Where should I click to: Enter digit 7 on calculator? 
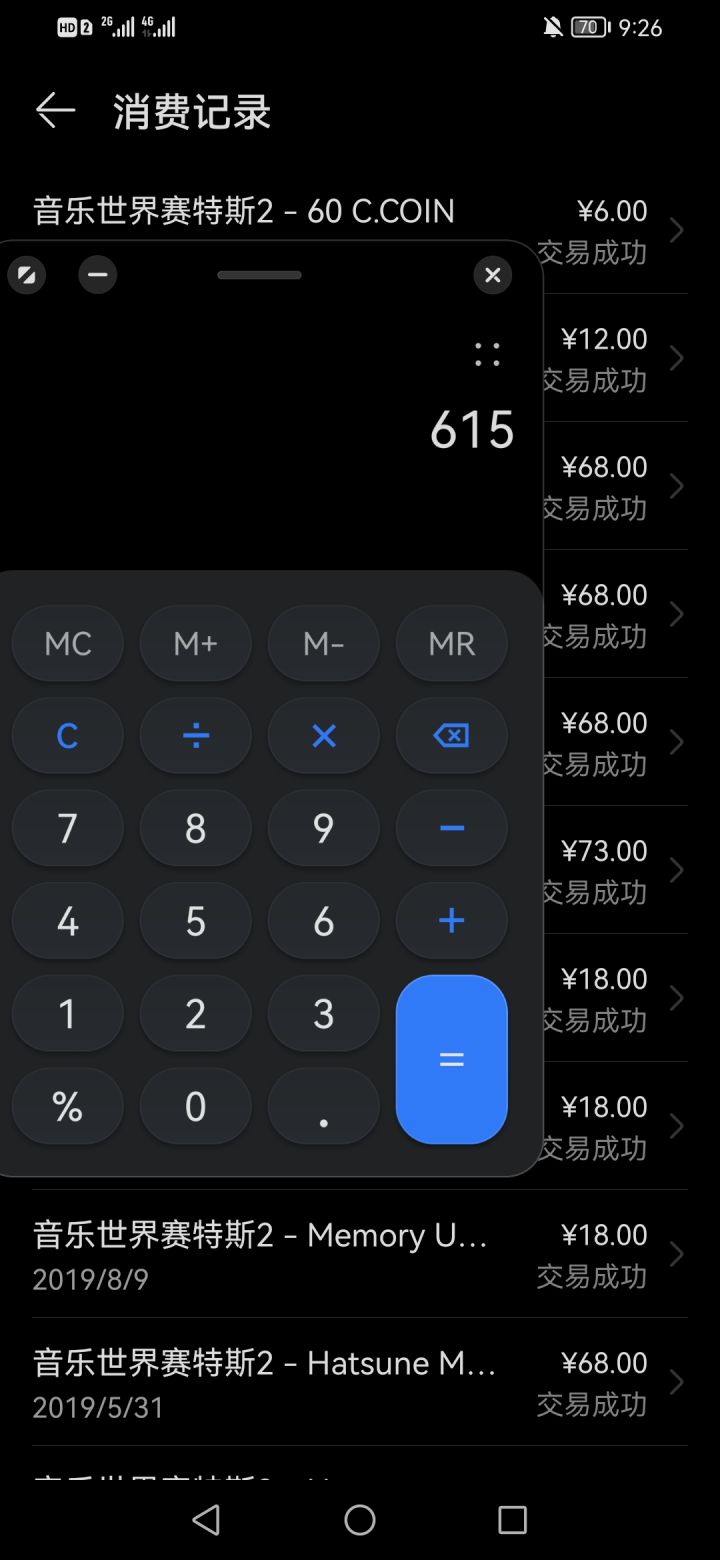(68, 828)
